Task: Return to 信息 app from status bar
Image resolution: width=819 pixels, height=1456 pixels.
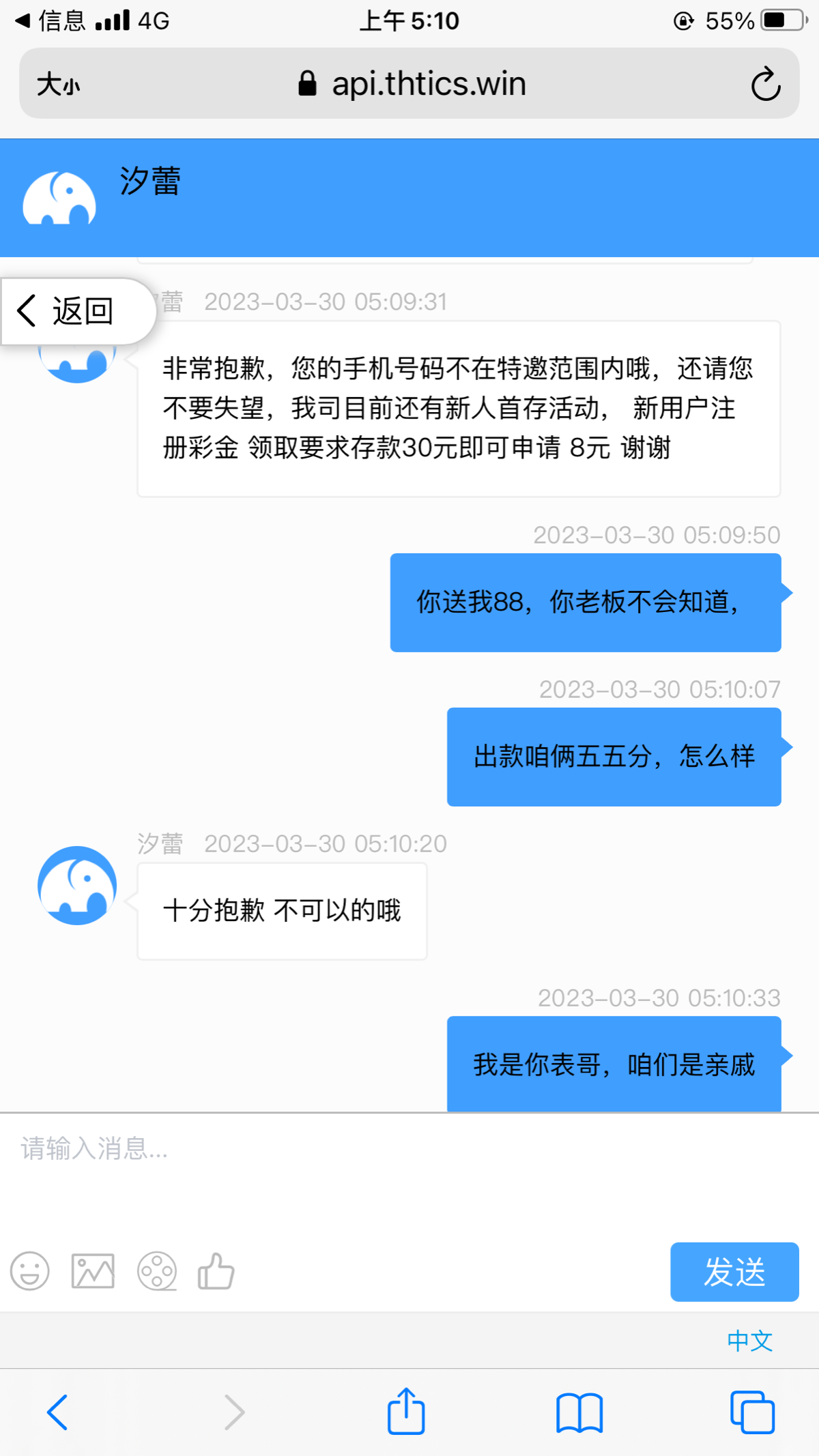Action: pos(51,21)
